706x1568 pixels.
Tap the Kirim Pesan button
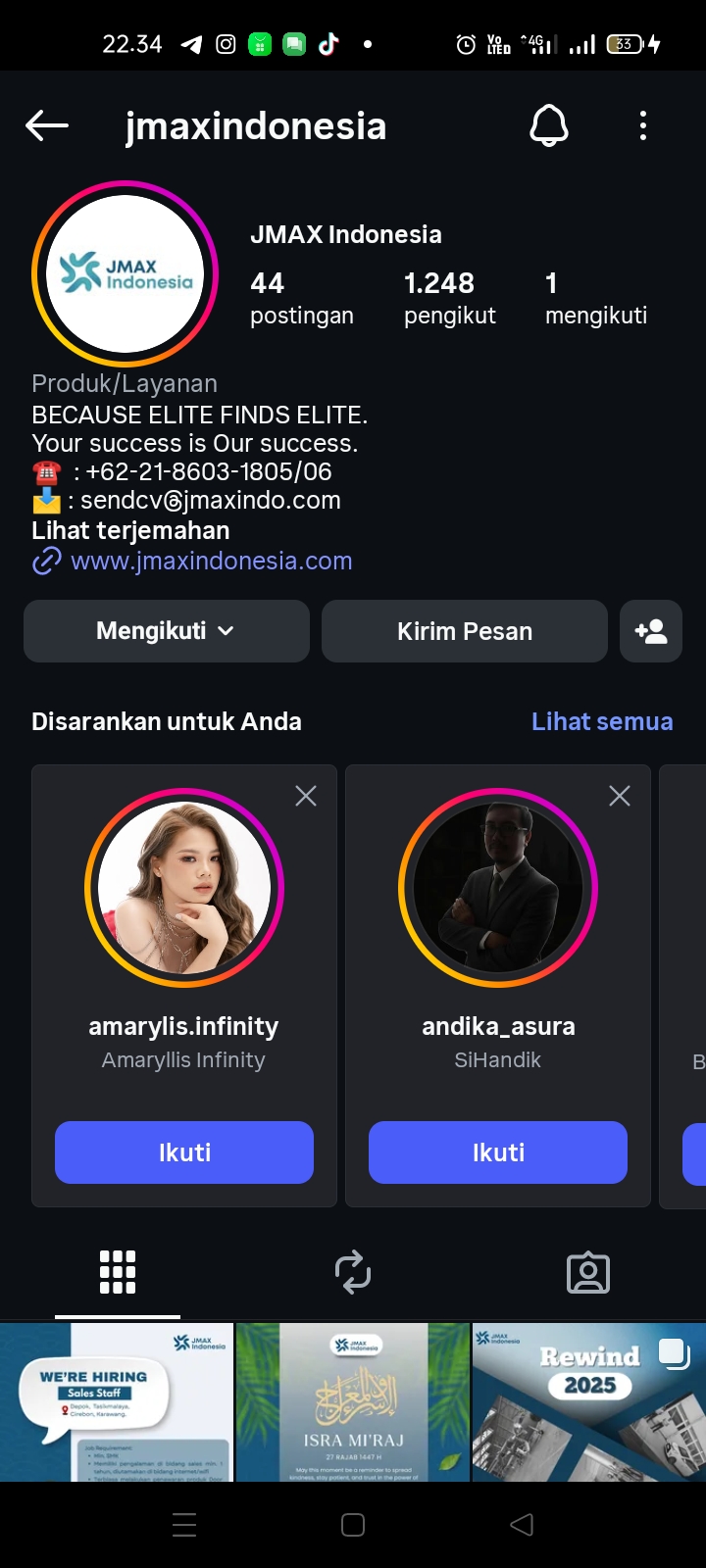pyautogui.click(x=465, y=631)
